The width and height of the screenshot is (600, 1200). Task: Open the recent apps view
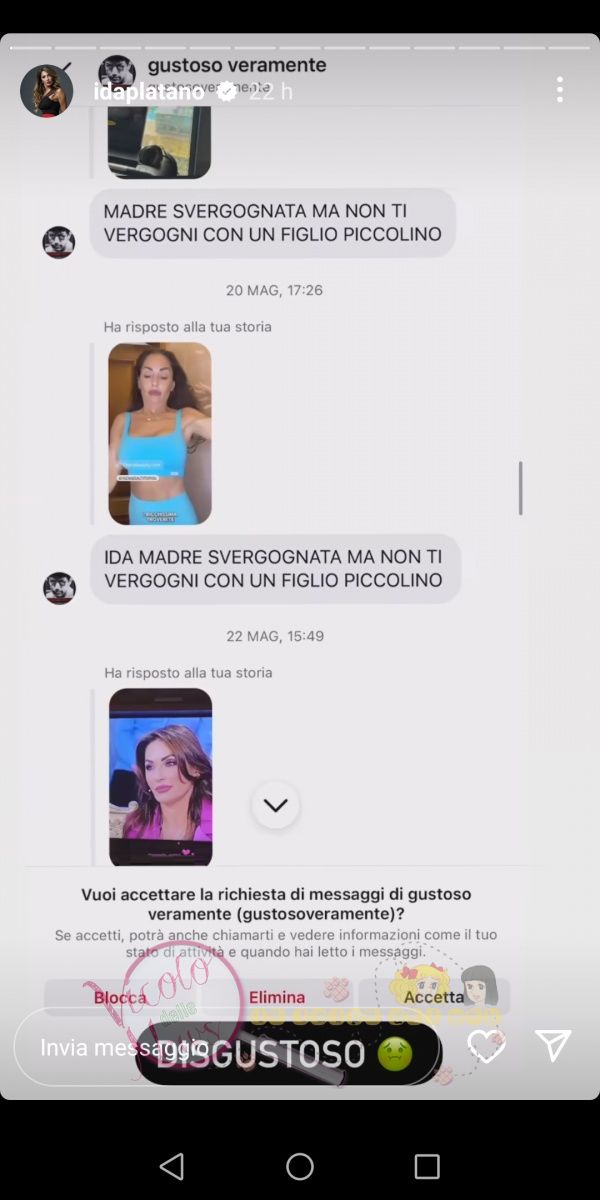[427, 1166]
